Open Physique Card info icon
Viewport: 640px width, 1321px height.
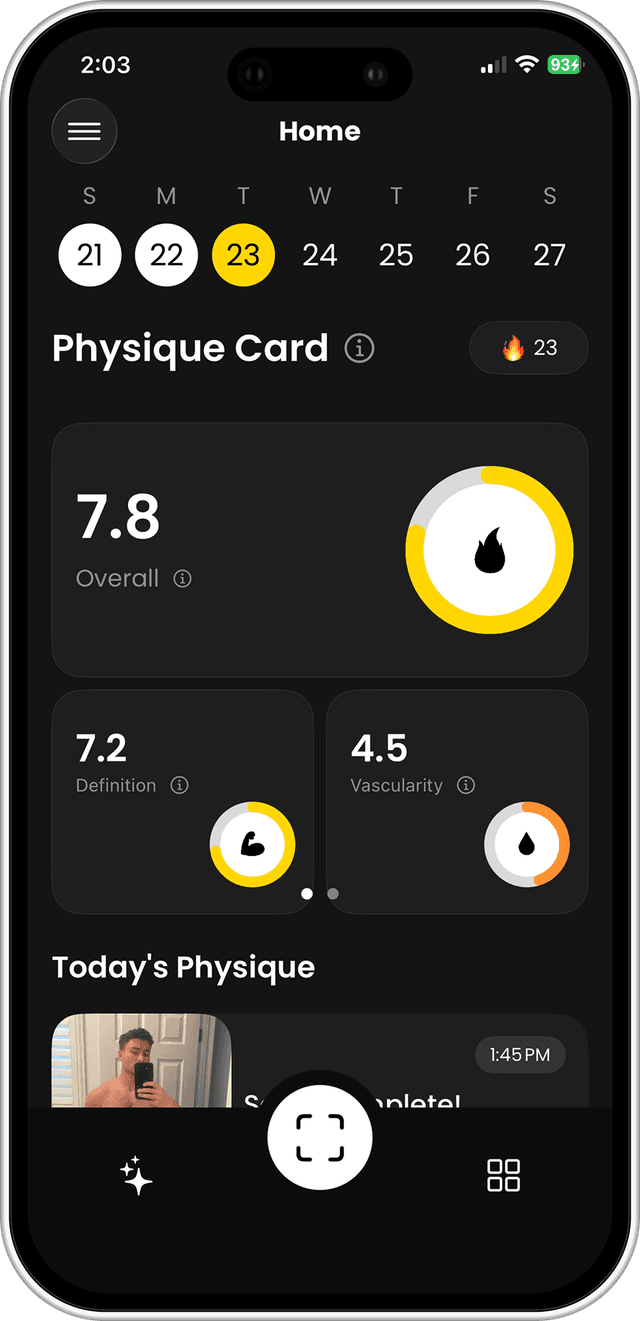(360, 348)
